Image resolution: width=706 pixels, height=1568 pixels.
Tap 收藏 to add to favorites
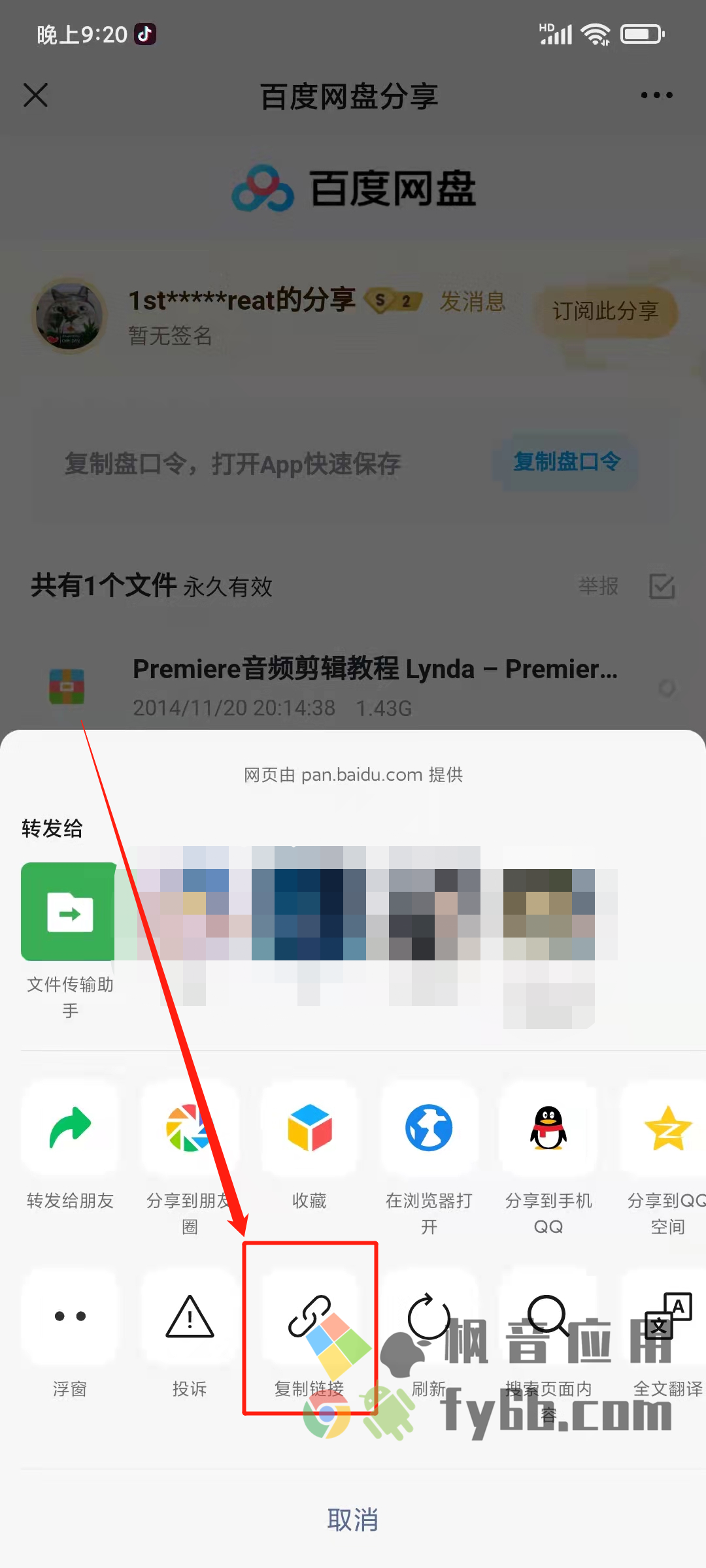(x=309, y=1128)
